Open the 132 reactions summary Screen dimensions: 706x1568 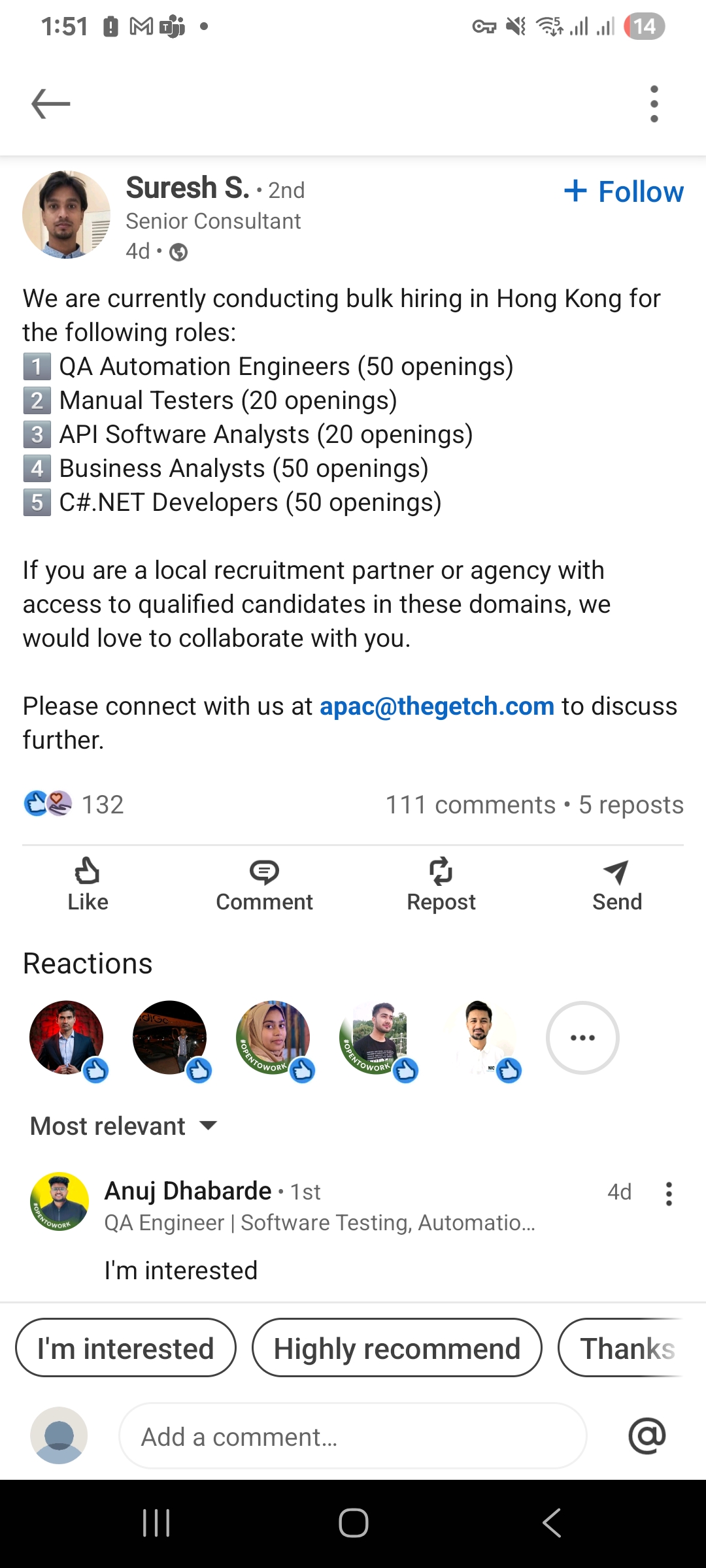click(74, 804)
